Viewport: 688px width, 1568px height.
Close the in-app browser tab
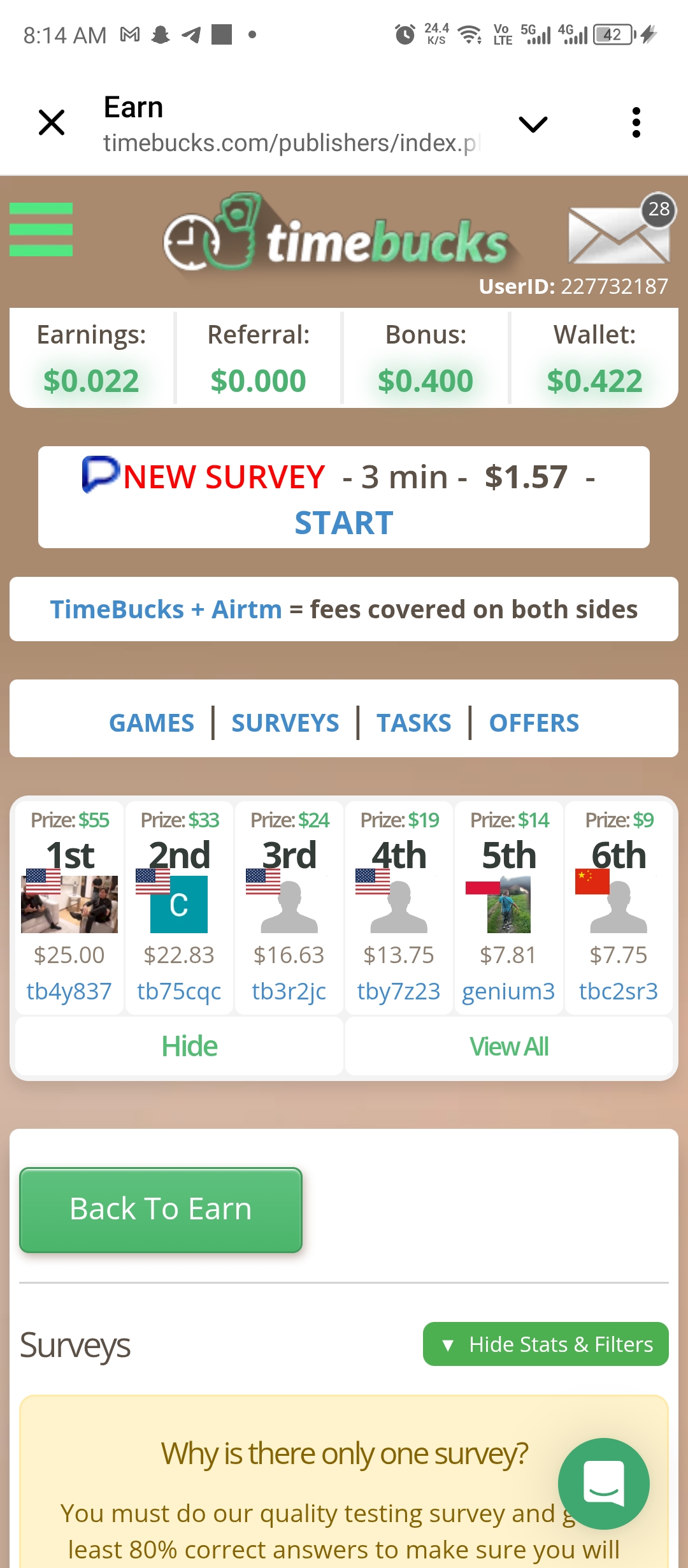click(x=52, y=122)
